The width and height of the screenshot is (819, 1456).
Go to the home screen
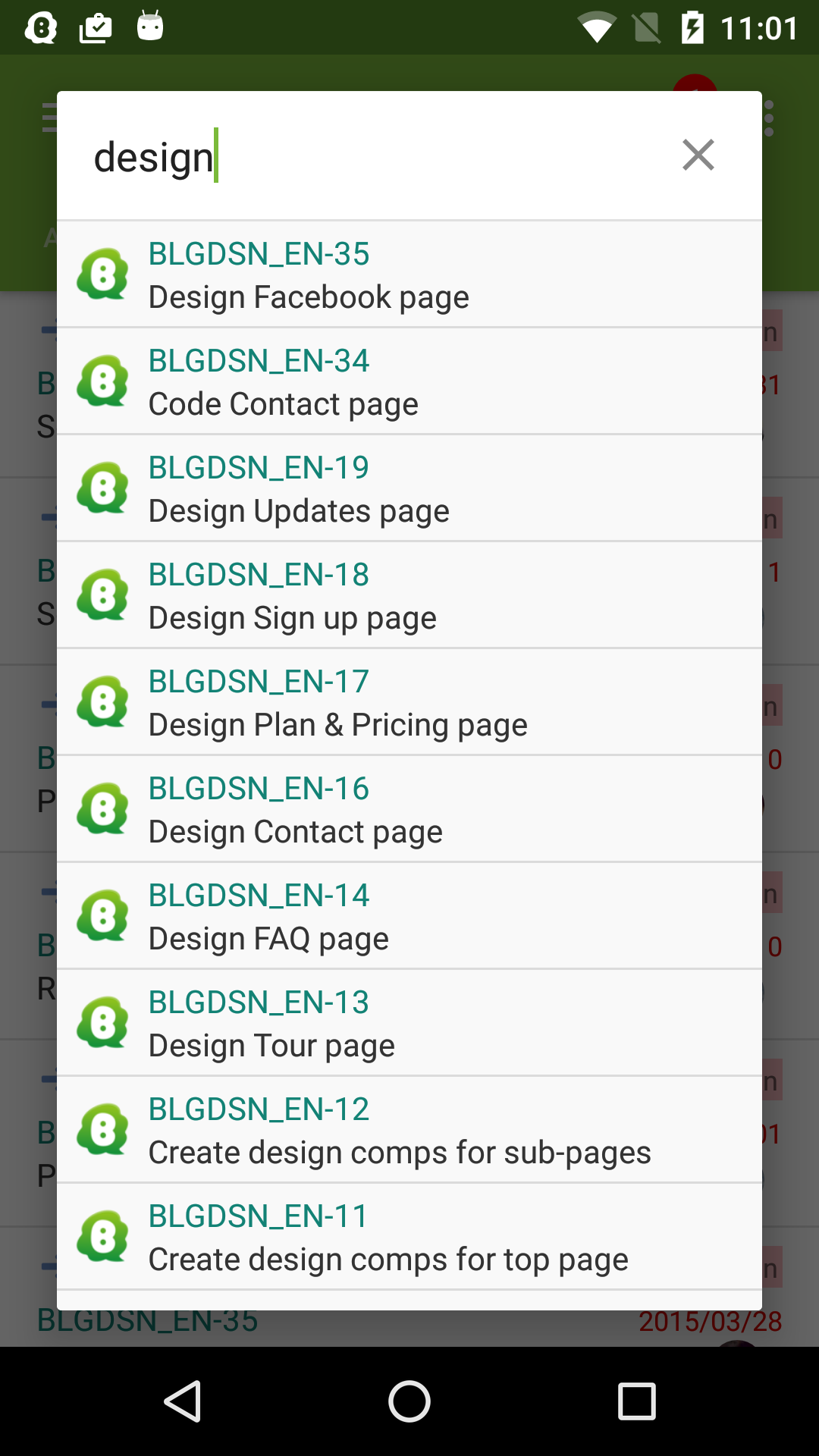(x=409, y=1401)
